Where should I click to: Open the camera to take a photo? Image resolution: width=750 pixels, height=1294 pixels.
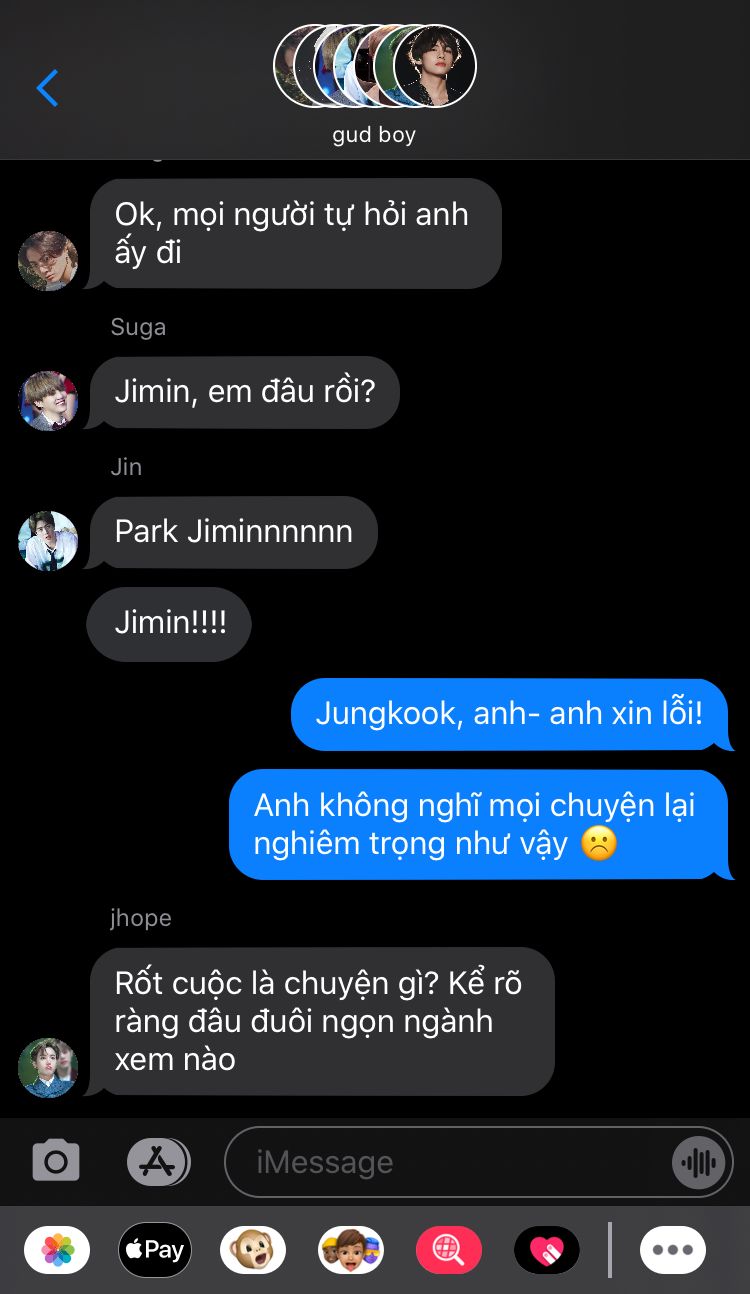click(56, 1161)
